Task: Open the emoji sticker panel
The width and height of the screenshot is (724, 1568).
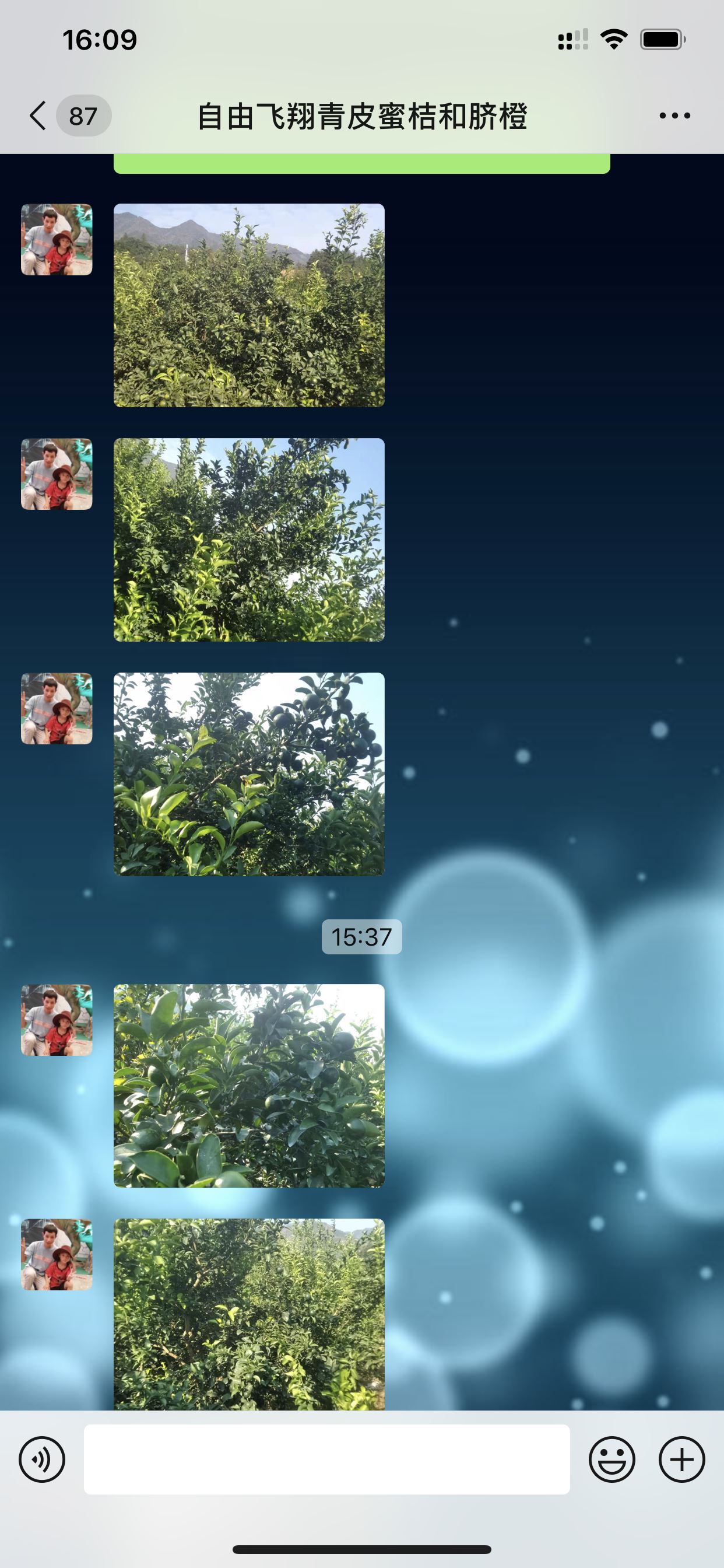Action: coord(611,1458)
